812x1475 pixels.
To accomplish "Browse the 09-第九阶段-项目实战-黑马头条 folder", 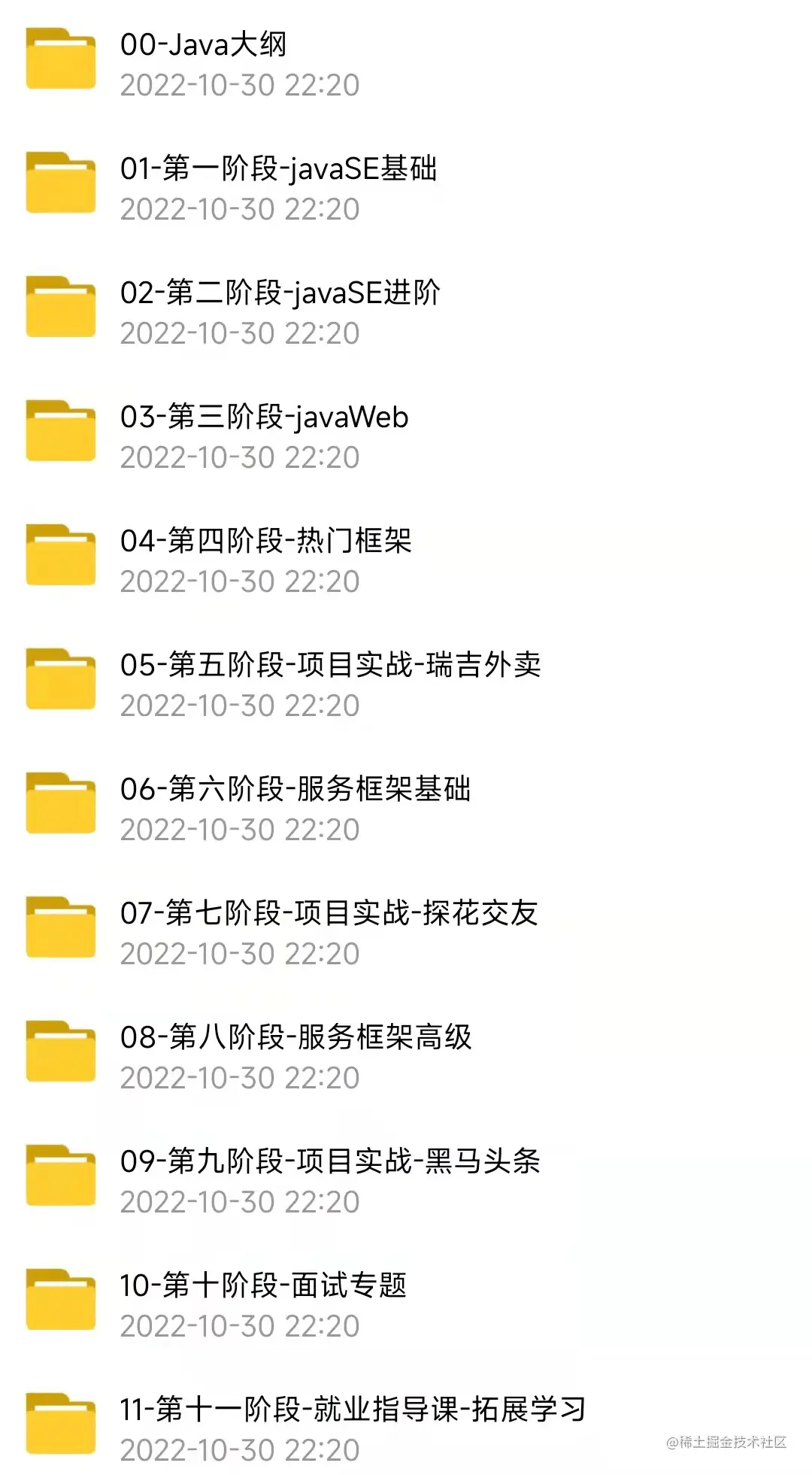I will coord(330,1163).
